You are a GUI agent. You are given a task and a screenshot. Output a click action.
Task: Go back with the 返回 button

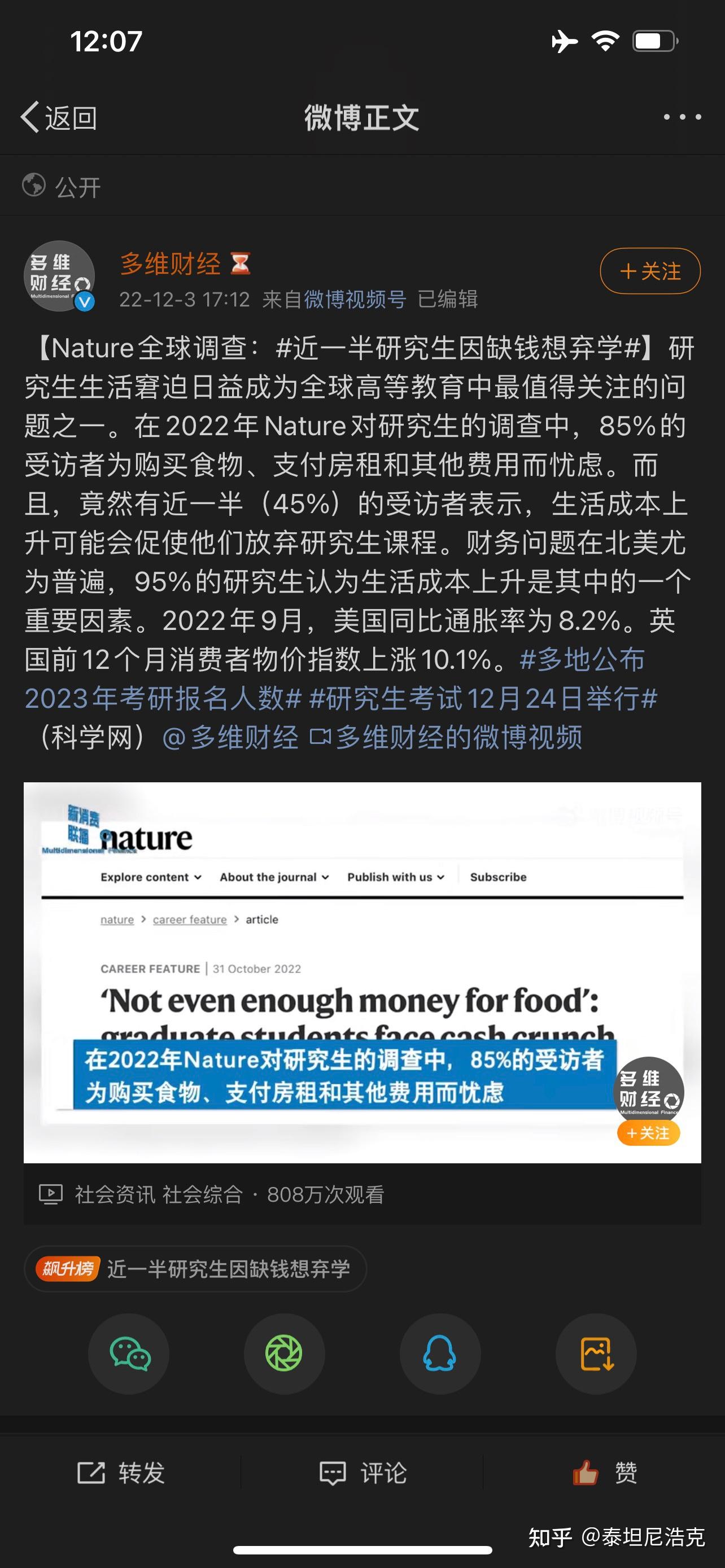pos(59,117)
